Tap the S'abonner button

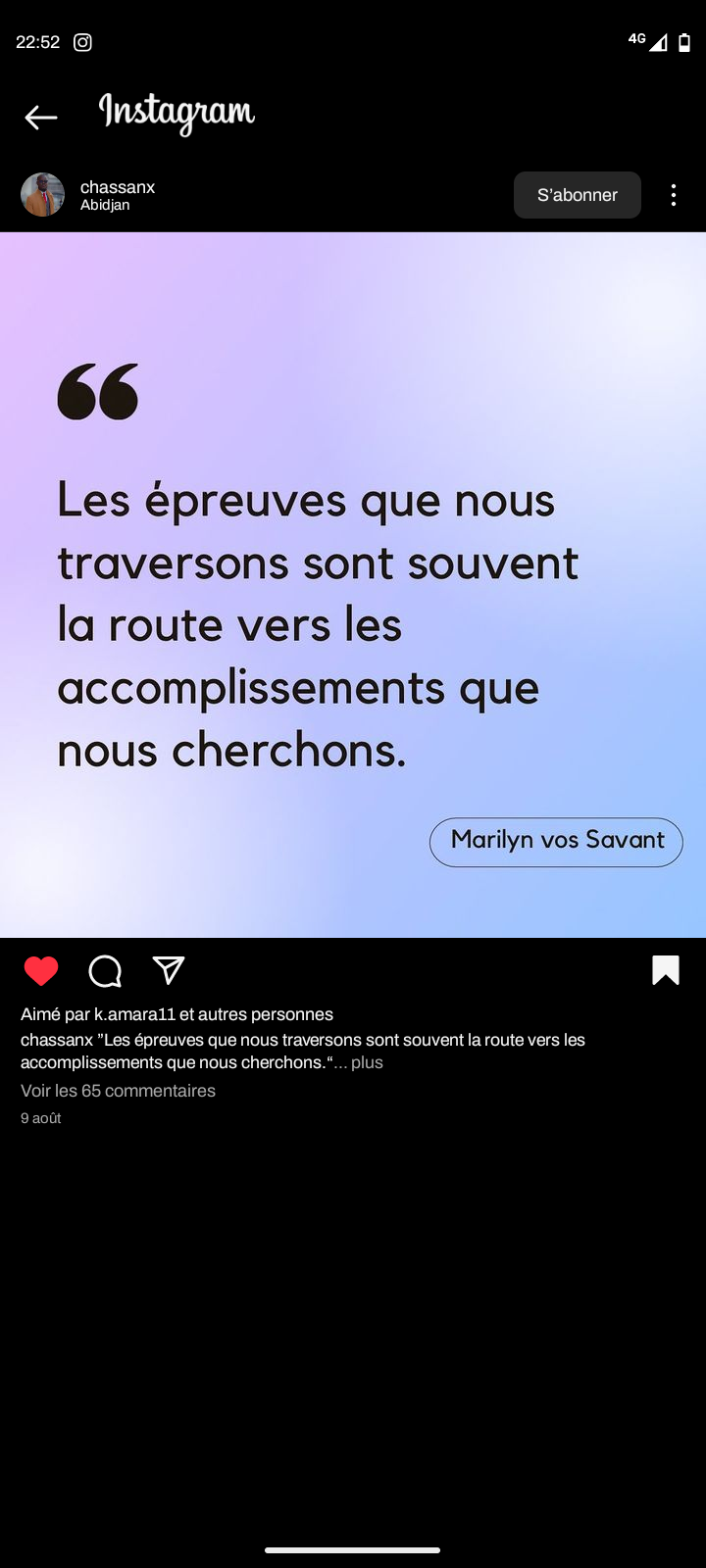click(578, 195)
